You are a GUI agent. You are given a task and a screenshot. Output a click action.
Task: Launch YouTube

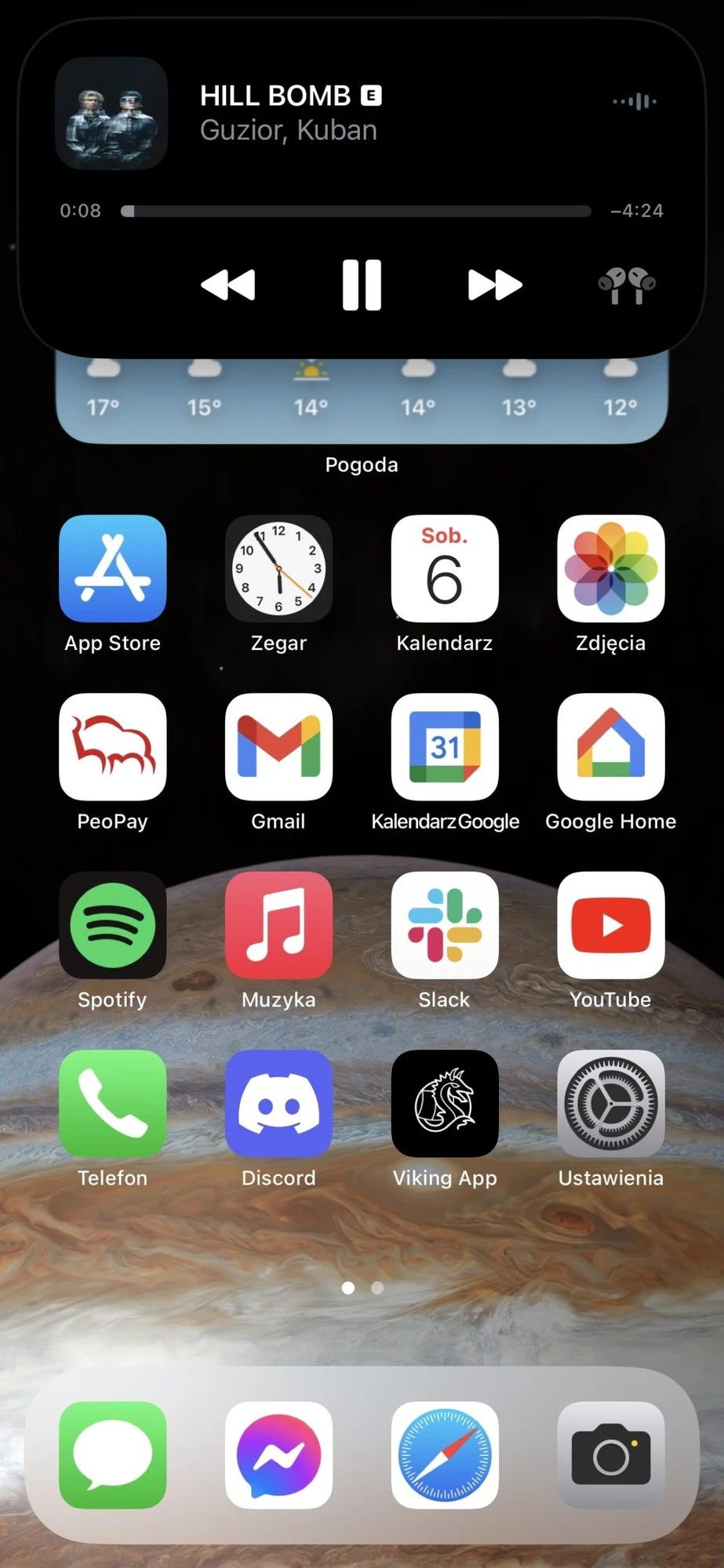click(610, 925)
